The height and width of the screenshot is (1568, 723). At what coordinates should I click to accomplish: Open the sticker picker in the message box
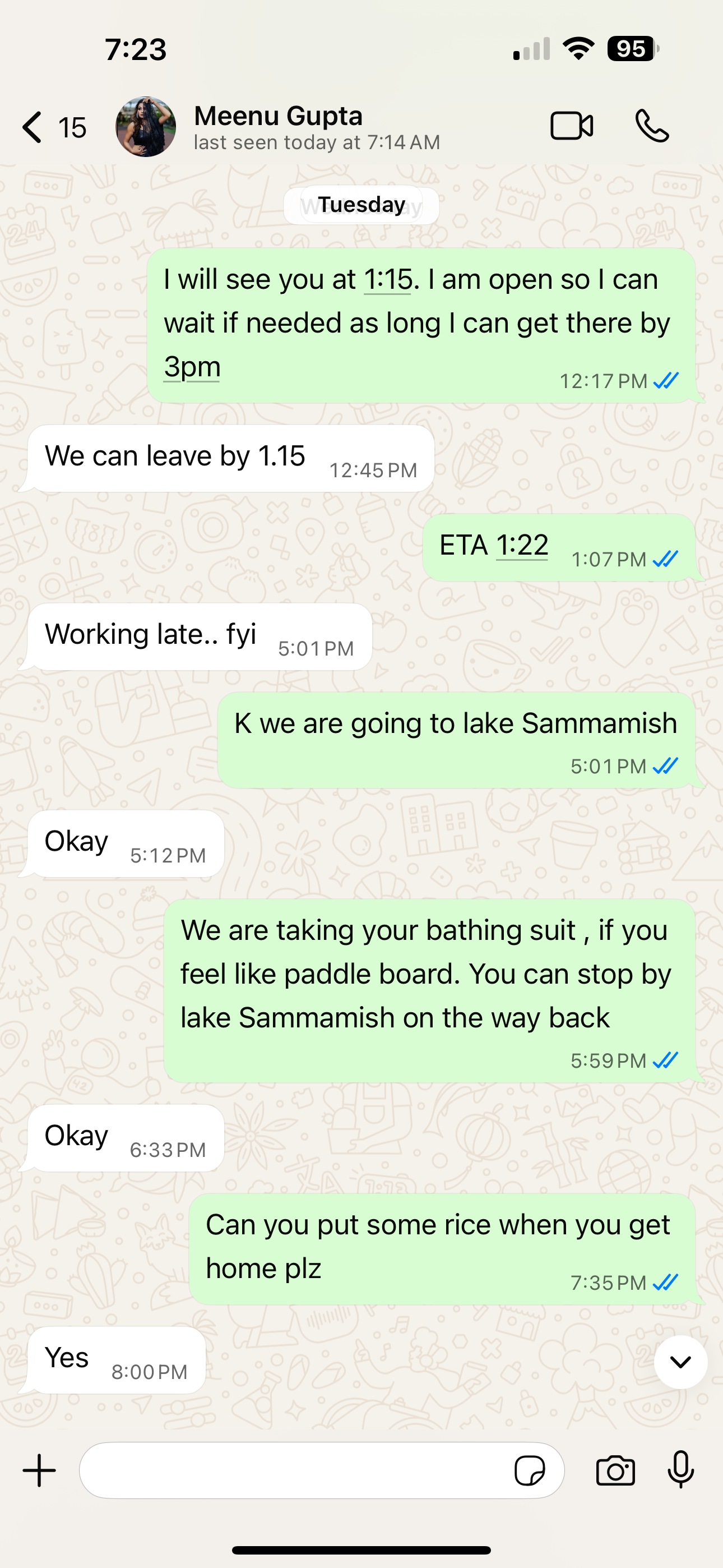pos(530,1470)
